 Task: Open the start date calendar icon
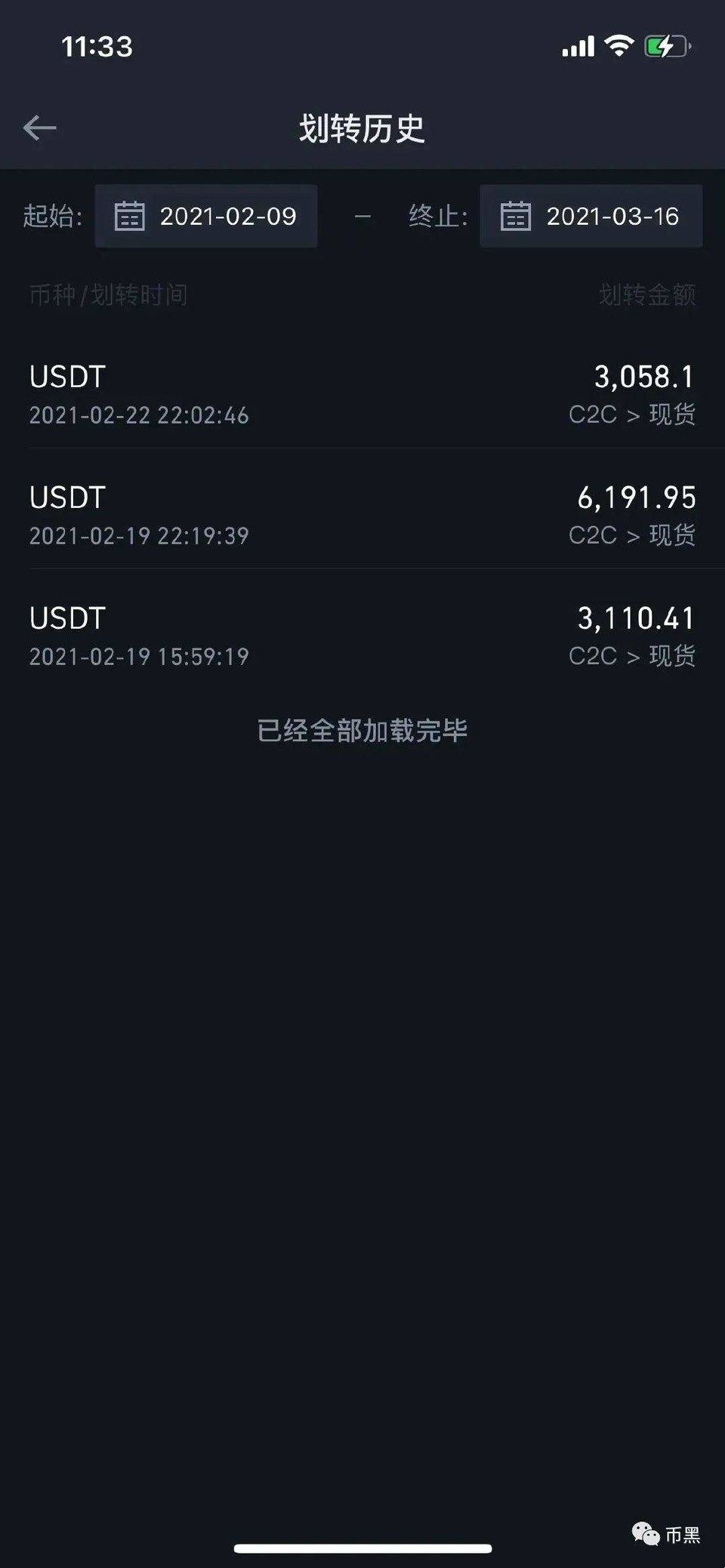[x=128, y=217]
